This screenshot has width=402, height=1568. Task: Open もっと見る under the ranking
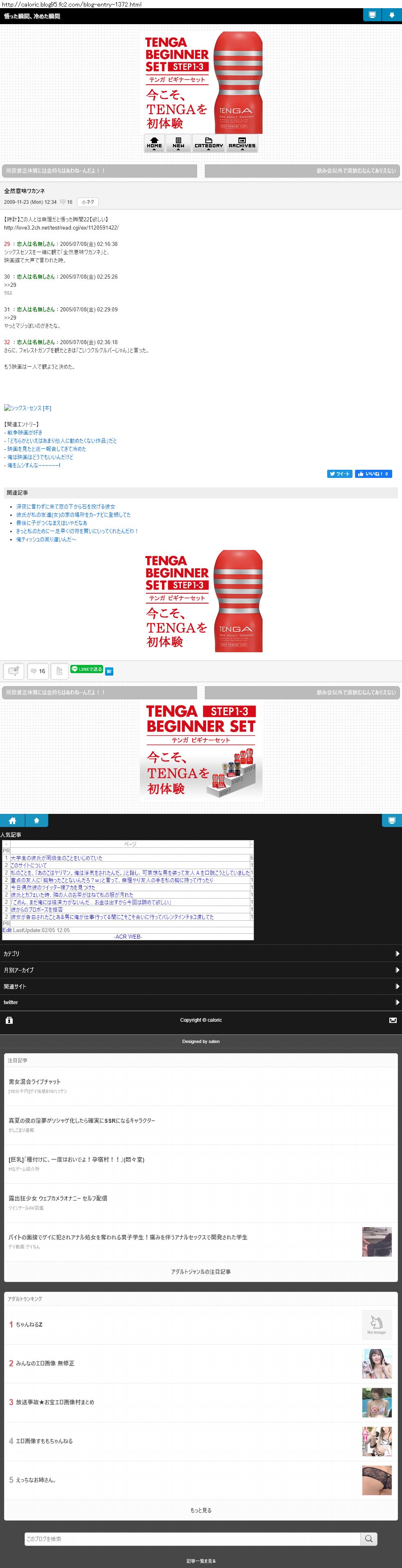(x=201, y=1510)
